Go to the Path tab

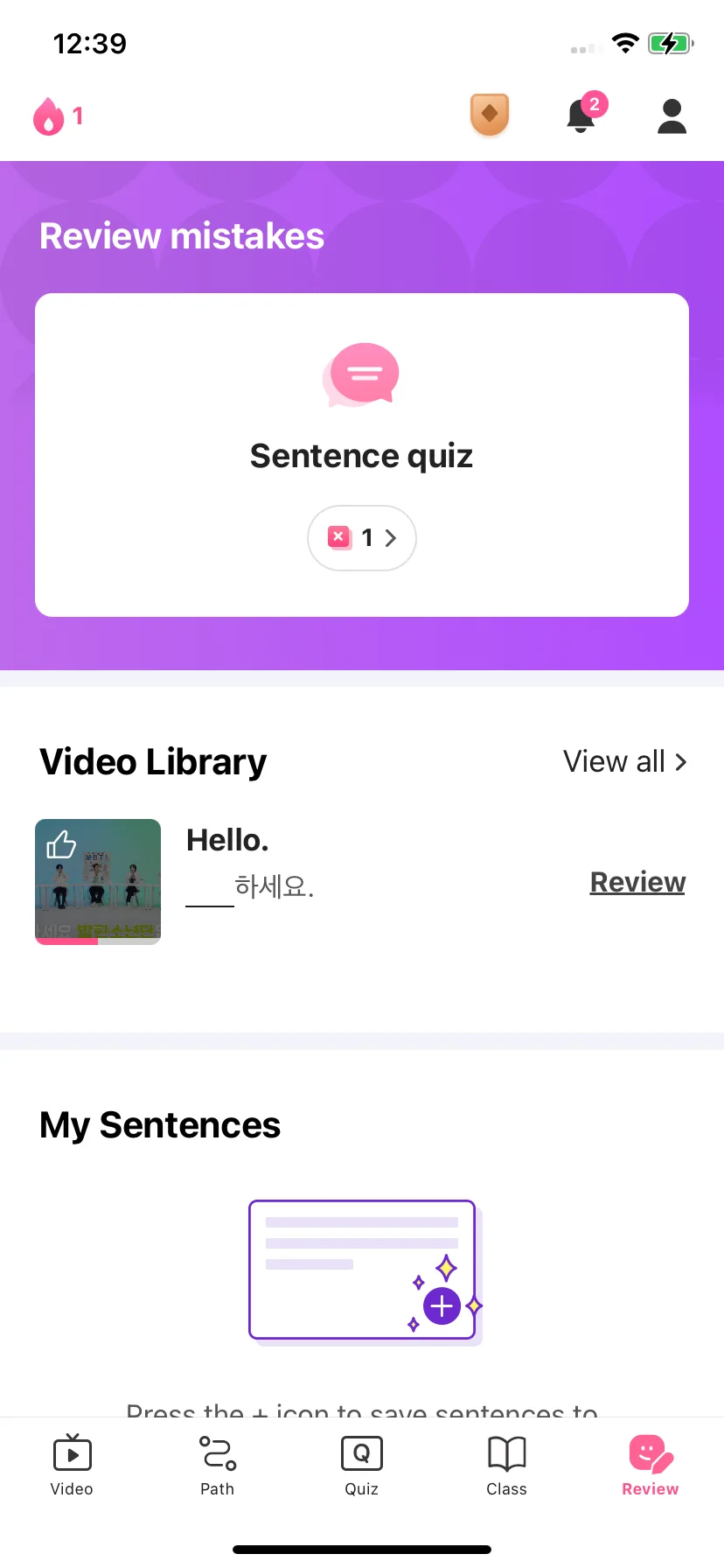point(217,1466)
